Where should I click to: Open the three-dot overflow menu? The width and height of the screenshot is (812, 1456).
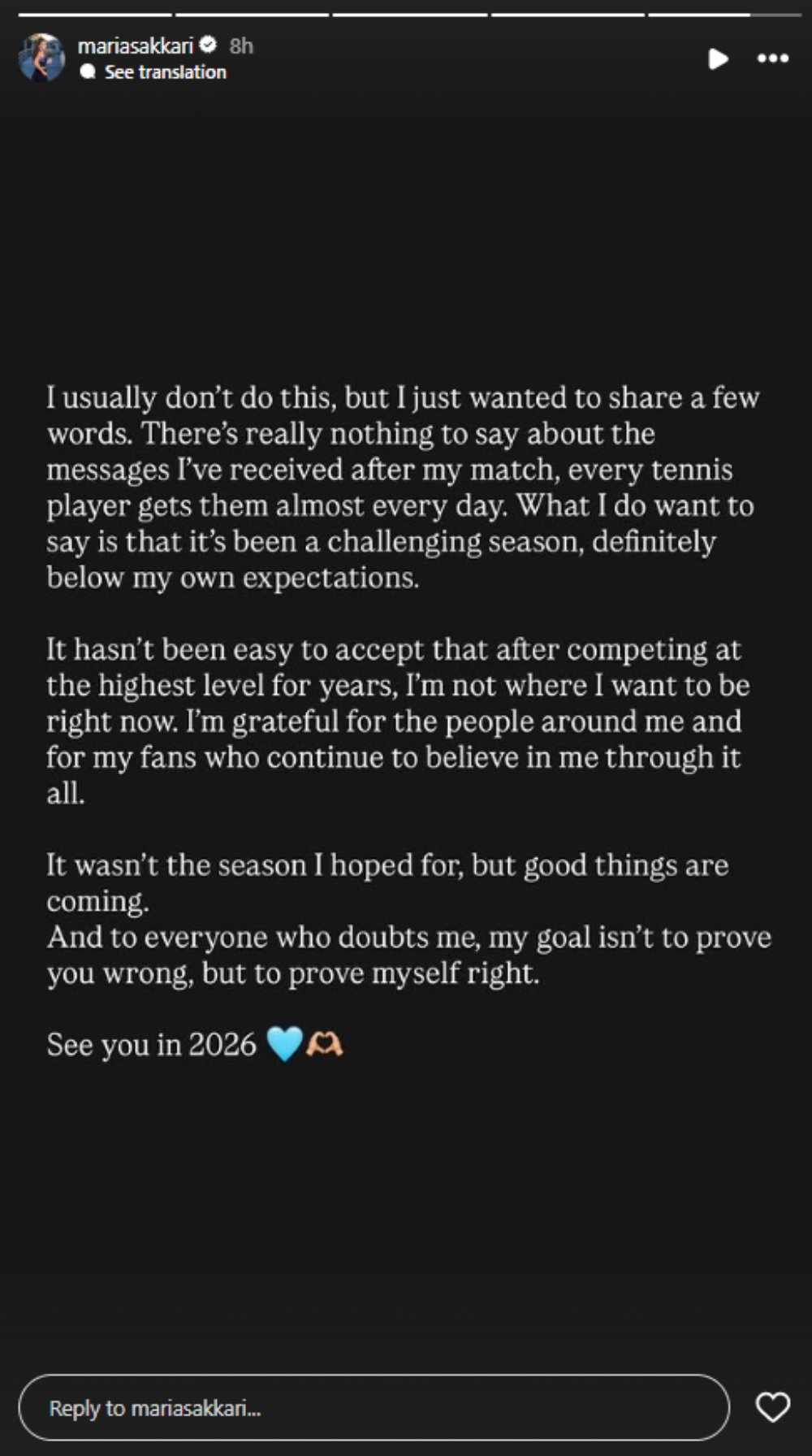pos(772,58)
